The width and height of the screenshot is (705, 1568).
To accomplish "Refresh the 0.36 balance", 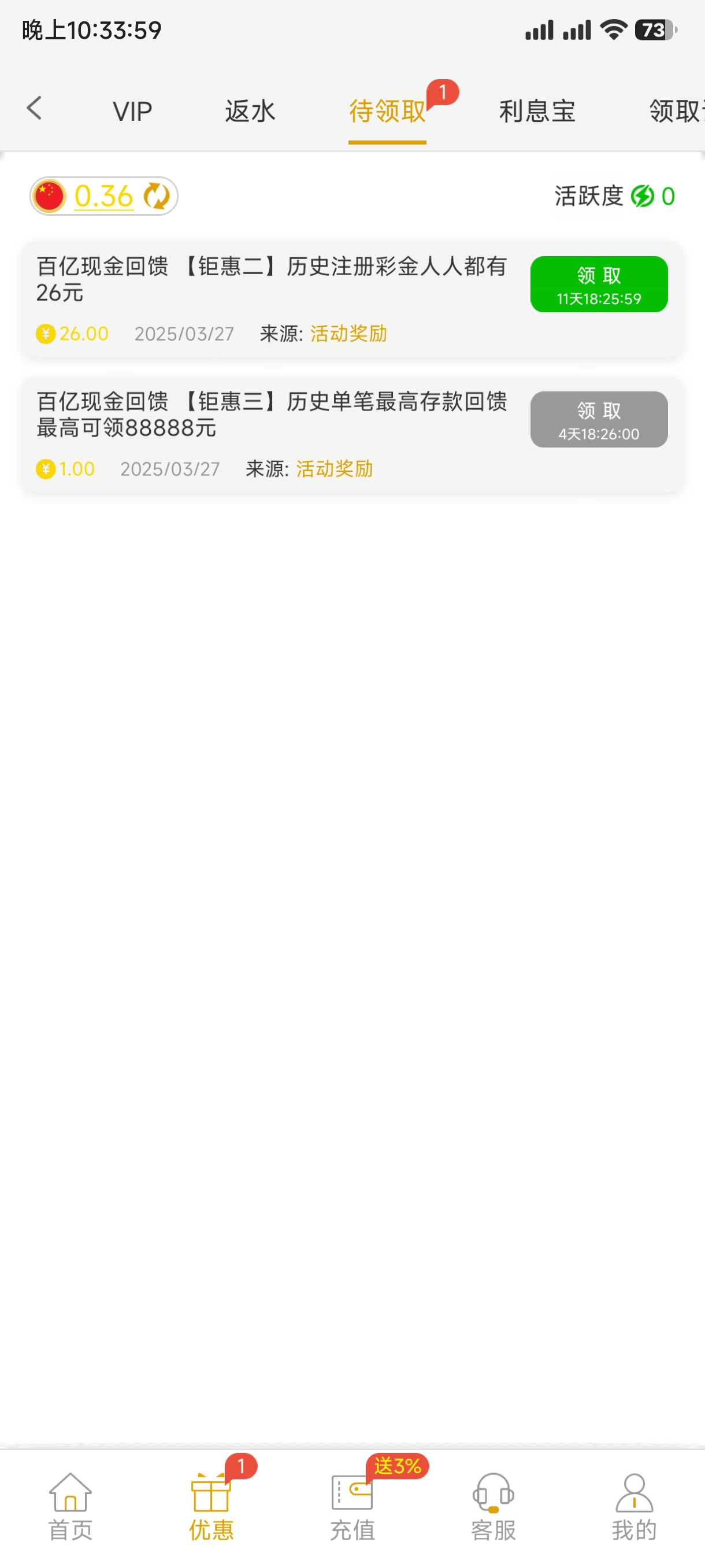I will point(157,196).
